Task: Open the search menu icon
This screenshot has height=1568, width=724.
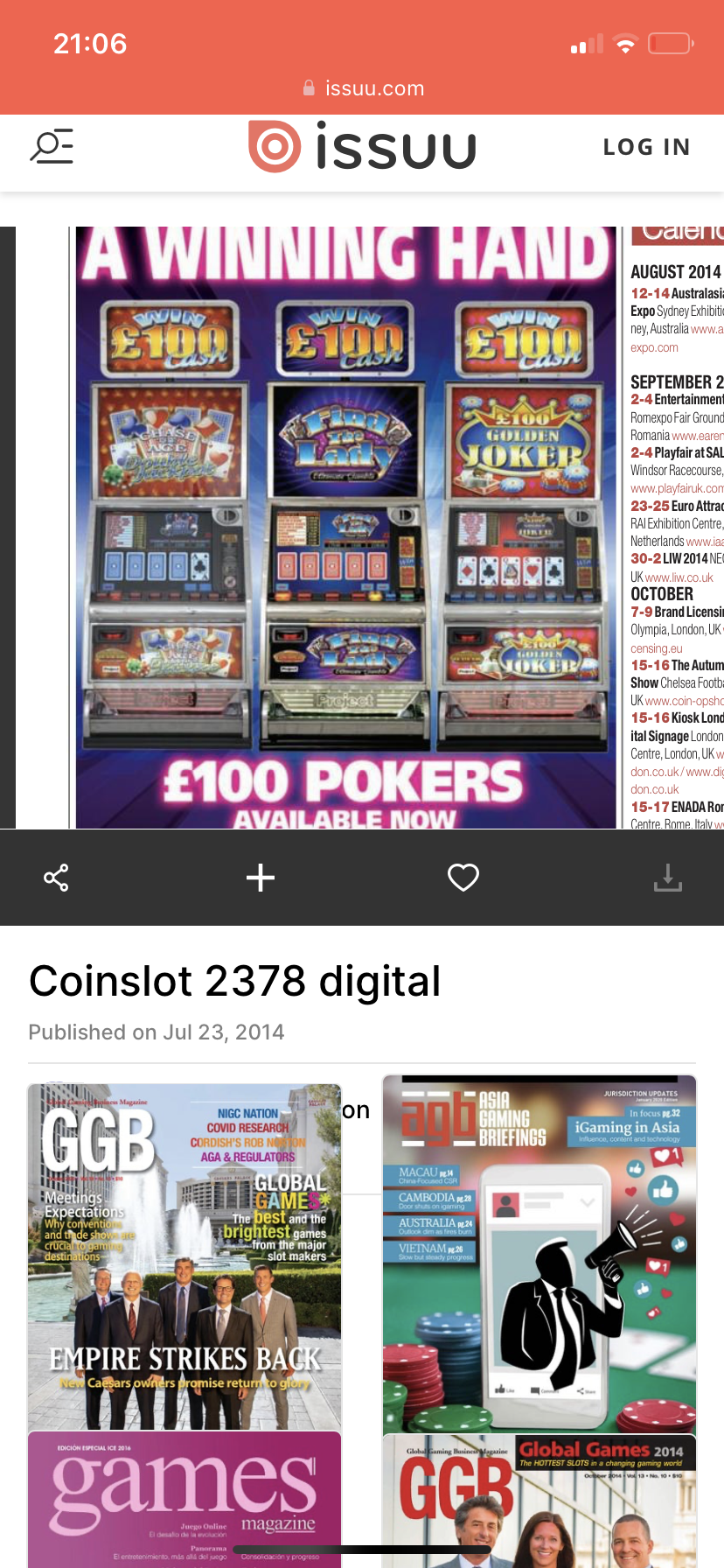Action: point(52,147)
